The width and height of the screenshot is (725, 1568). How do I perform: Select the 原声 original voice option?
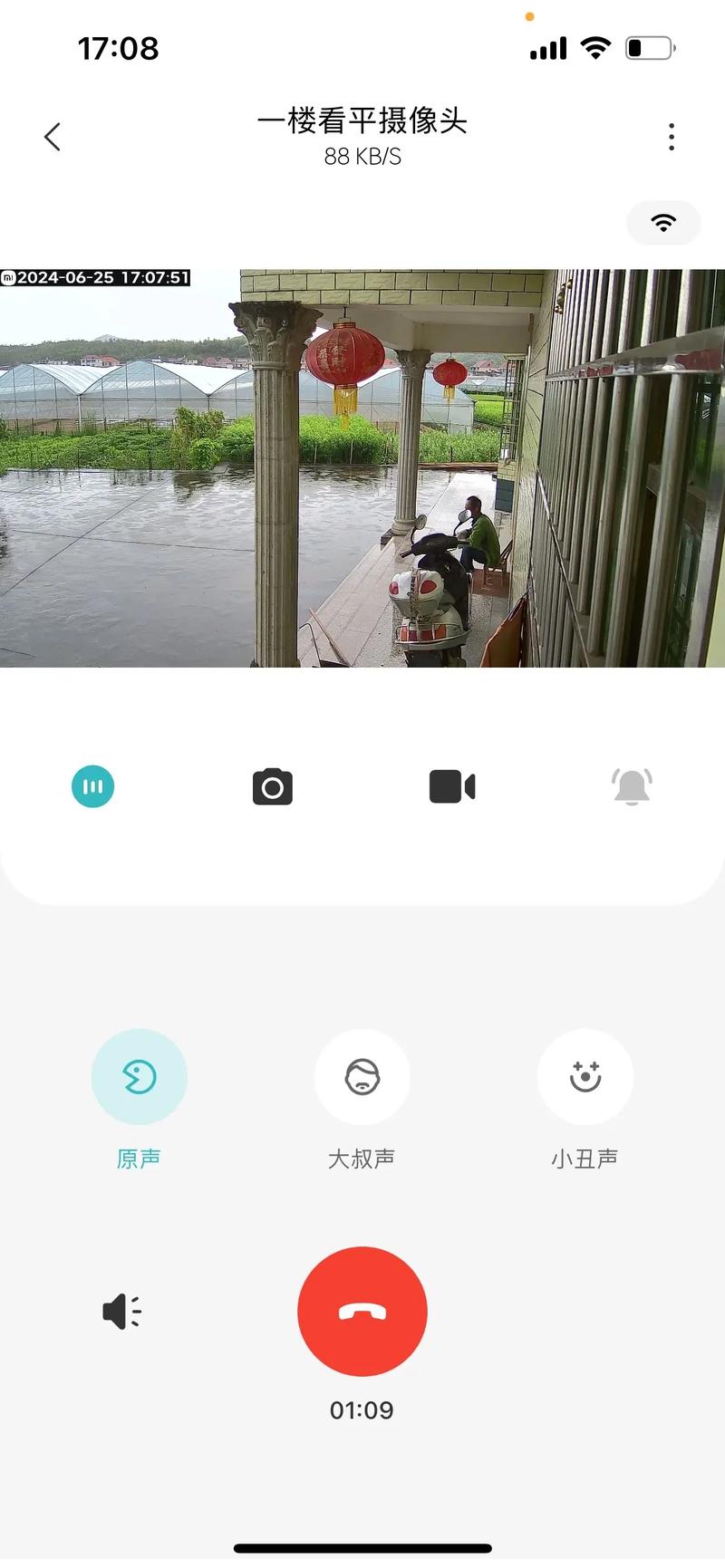(140, 1077)
